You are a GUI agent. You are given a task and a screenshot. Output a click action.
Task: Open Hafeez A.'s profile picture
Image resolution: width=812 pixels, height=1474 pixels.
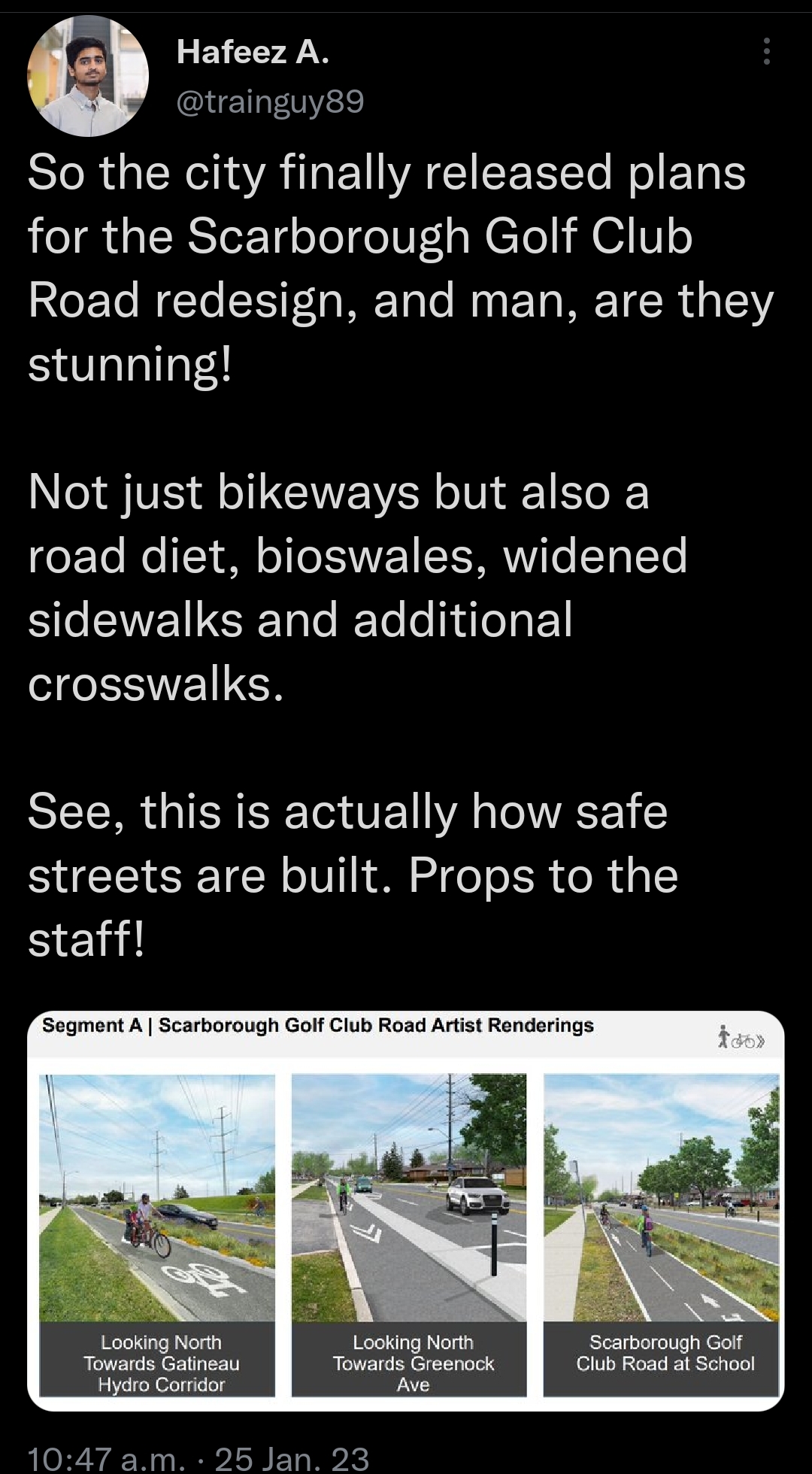tap(88, 76)
